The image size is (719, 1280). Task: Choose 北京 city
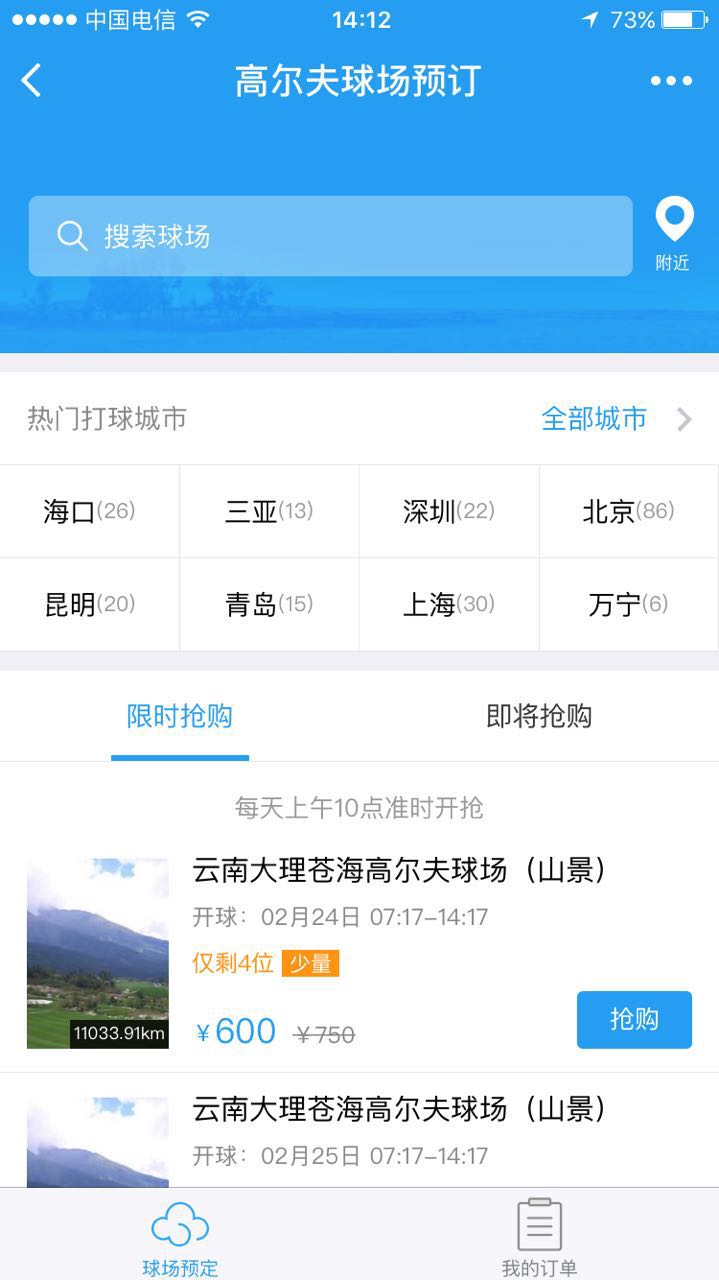[629, 512]
